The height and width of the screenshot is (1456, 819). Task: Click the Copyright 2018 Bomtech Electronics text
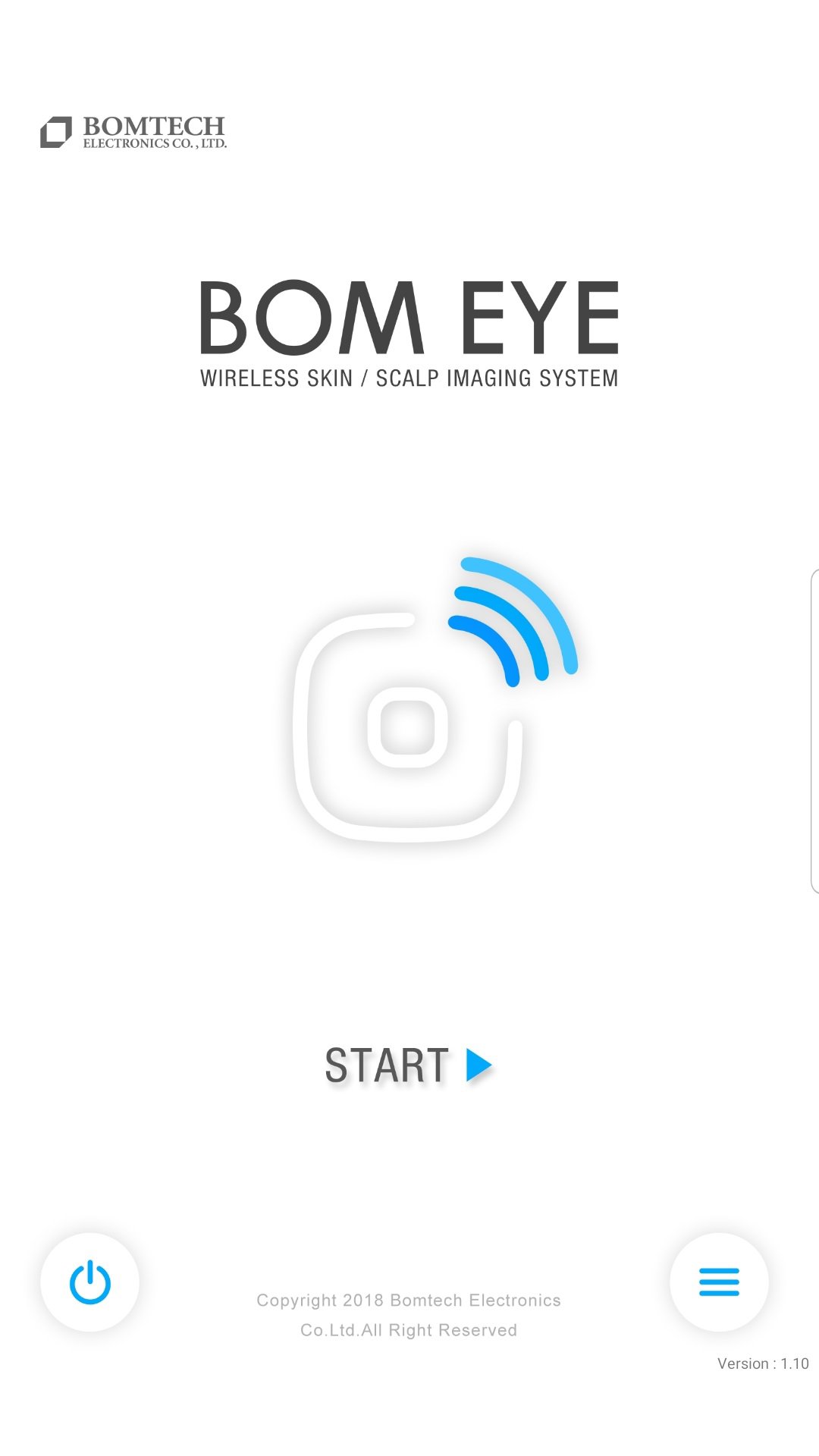409,1300
